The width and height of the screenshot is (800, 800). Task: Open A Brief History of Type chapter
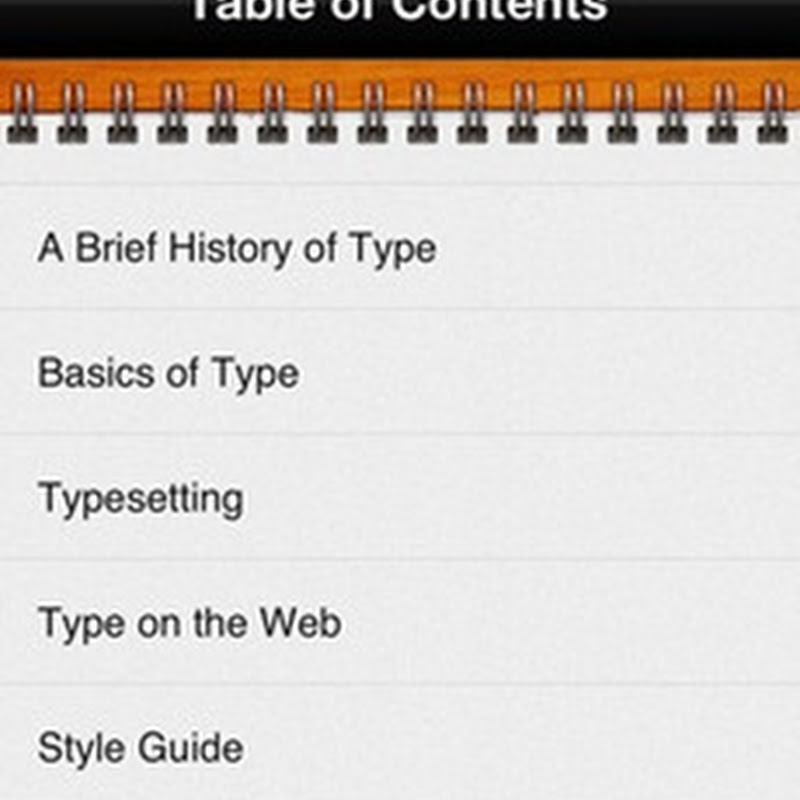pyautogui.click(x=237, y=248)
